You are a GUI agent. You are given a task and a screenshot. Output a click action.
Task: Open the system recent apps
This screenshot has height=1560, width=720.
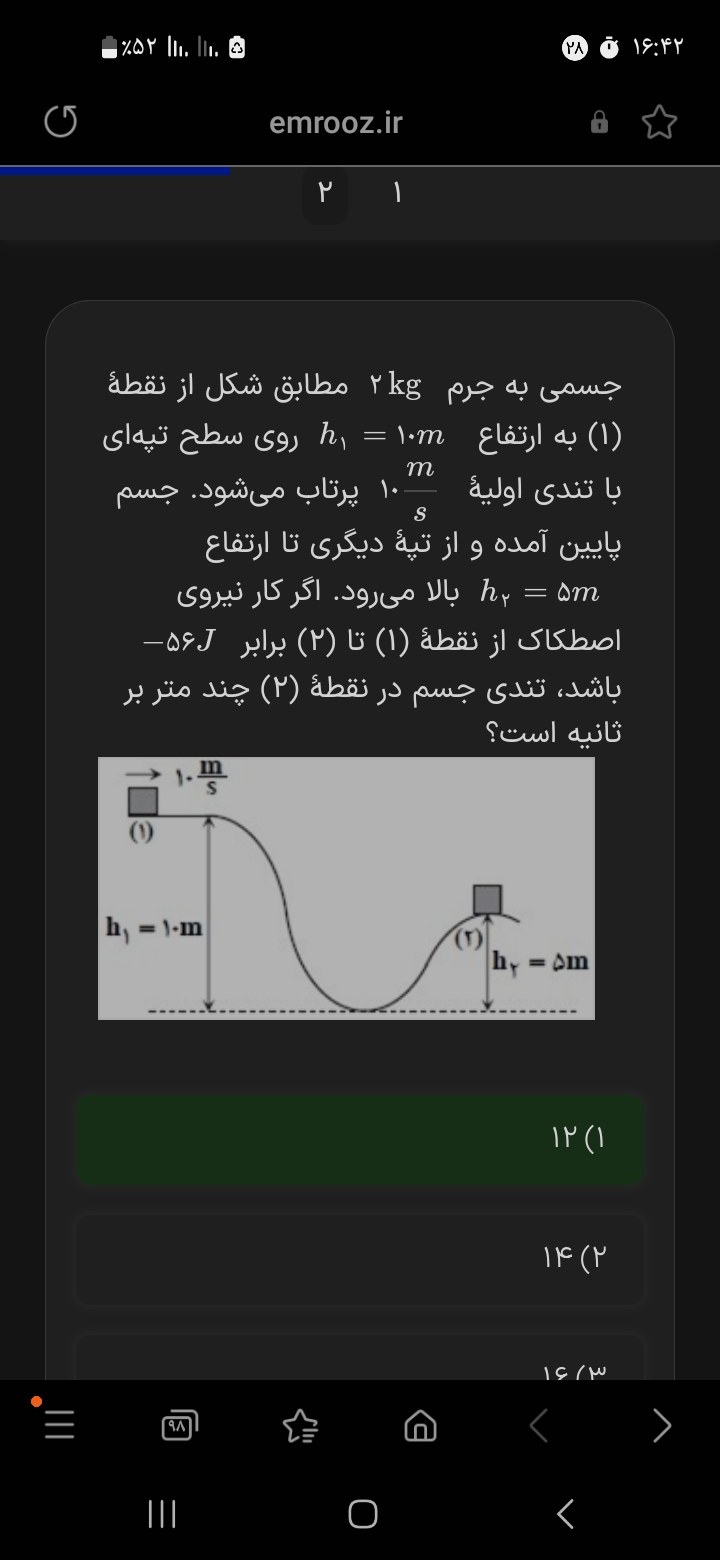pos(162,1514)
